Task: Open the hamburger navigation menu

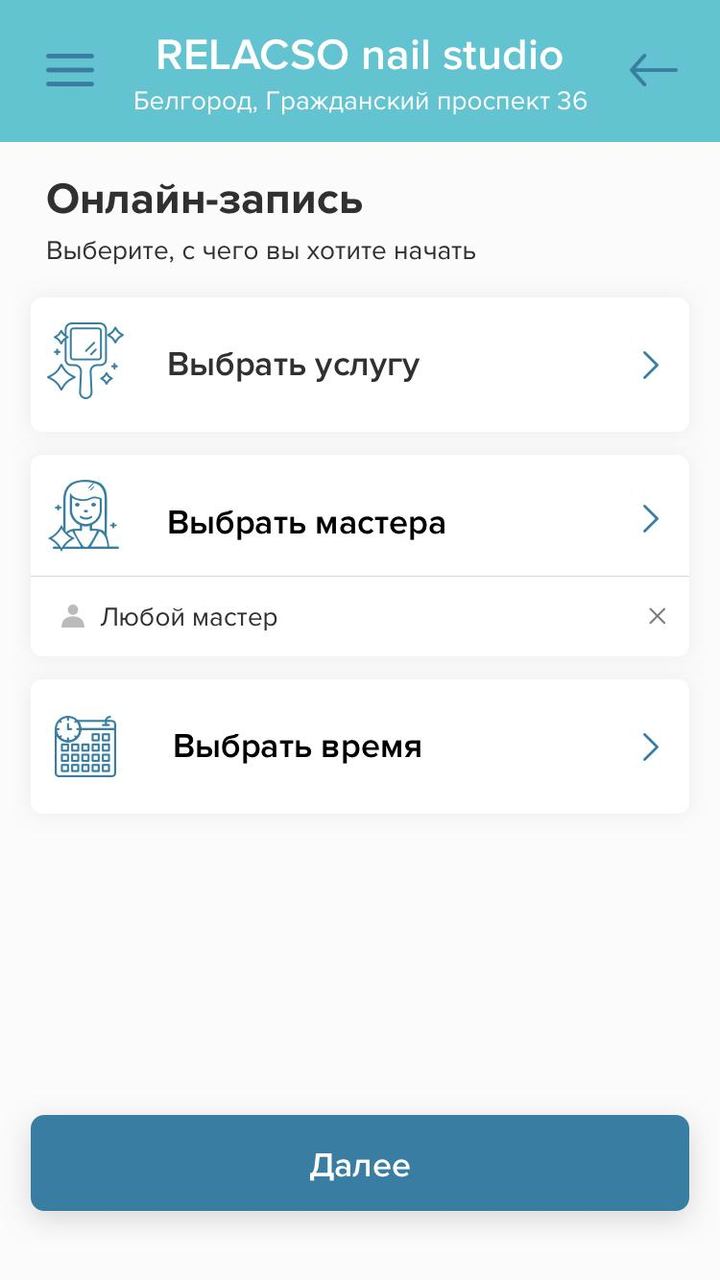Action: 69,70
